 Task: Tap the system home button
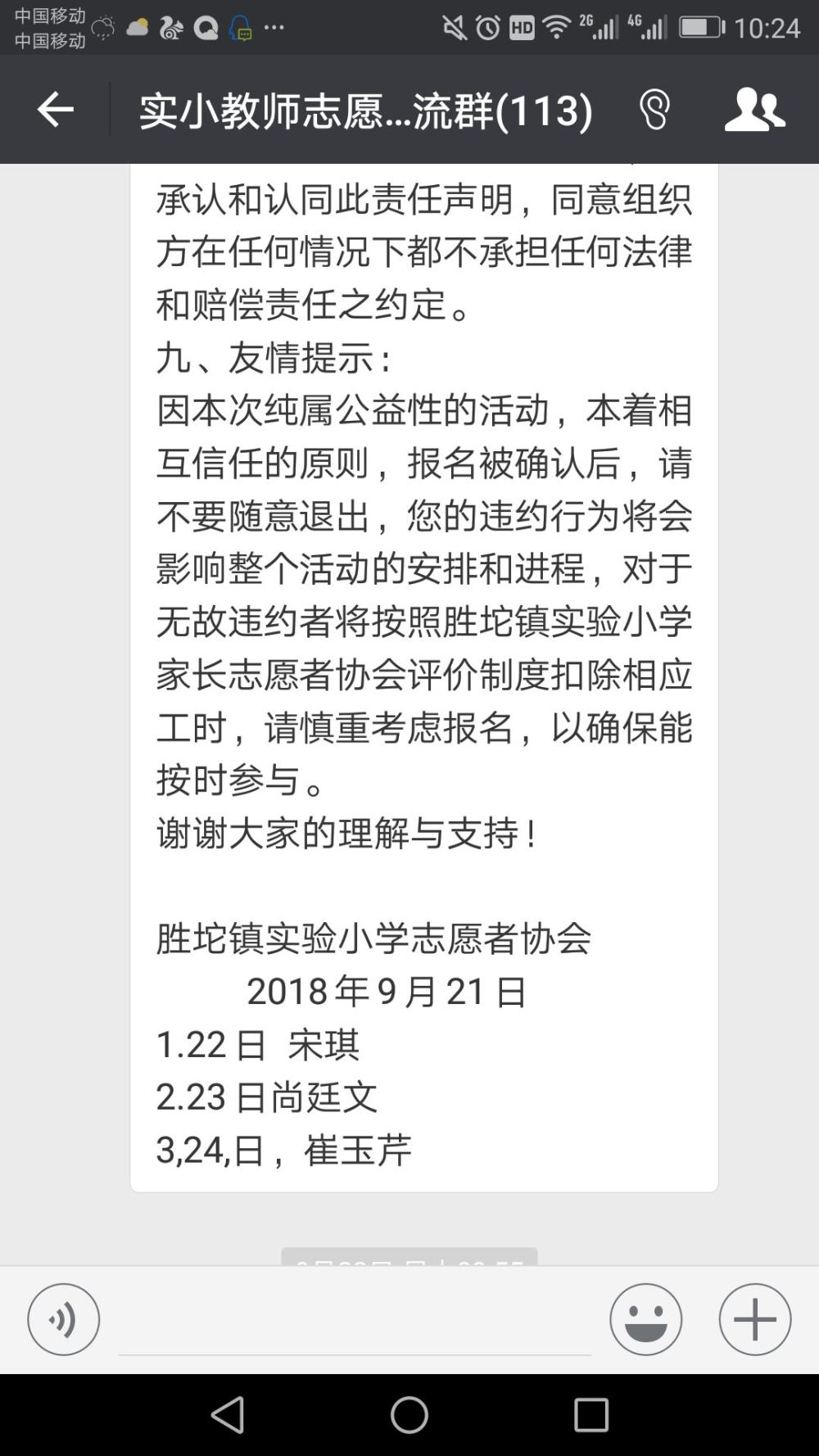[x=409, y=1414]
